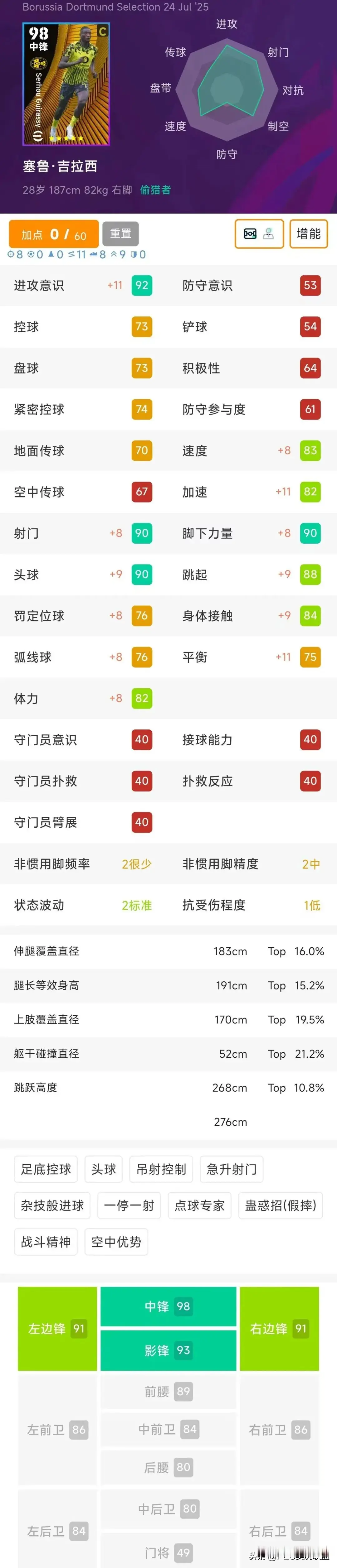Image resolution: width=337 pixels, height=1568 pixels.
Task: Toggle the pitch and player view icon
Action: [259, 234]
